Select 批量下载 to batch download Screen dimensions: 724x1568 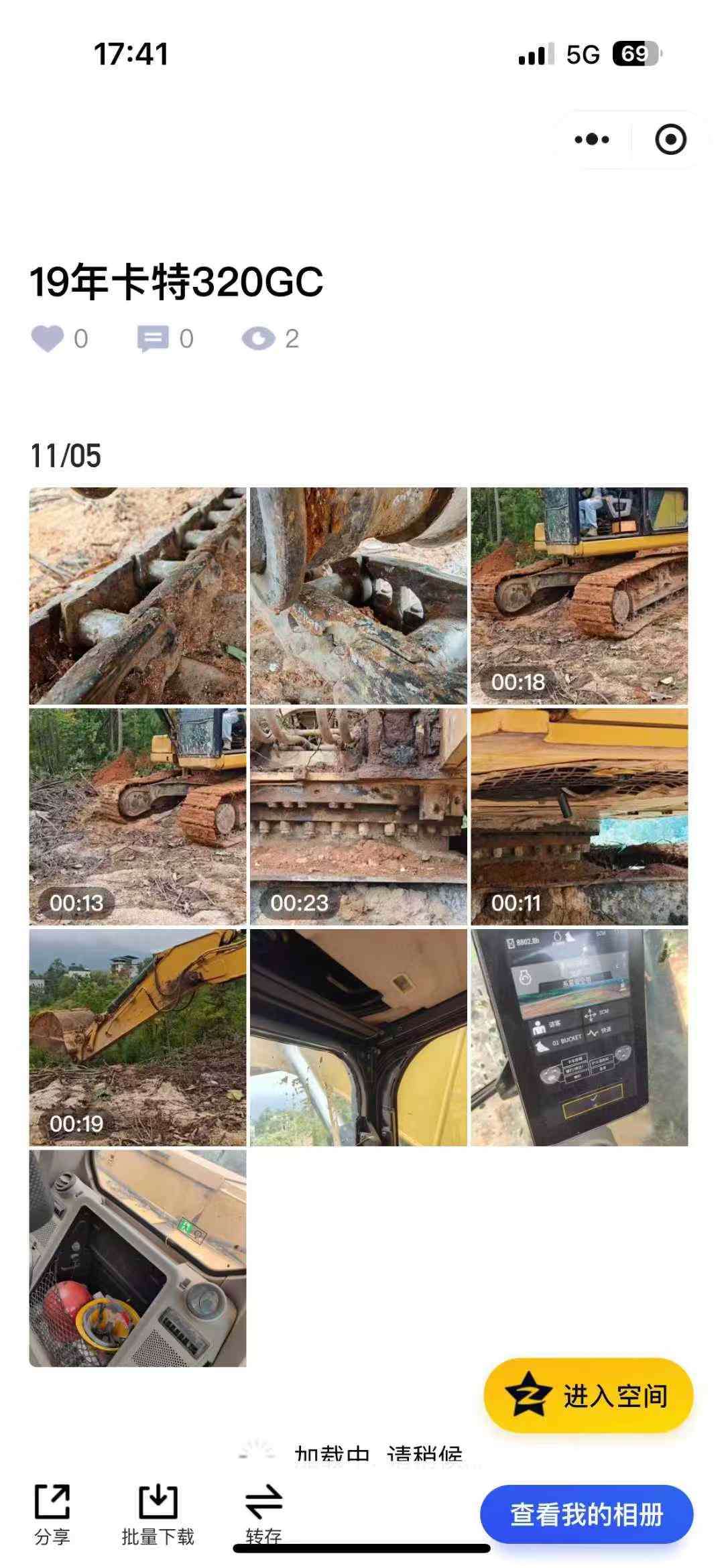tap(158, 1514)
